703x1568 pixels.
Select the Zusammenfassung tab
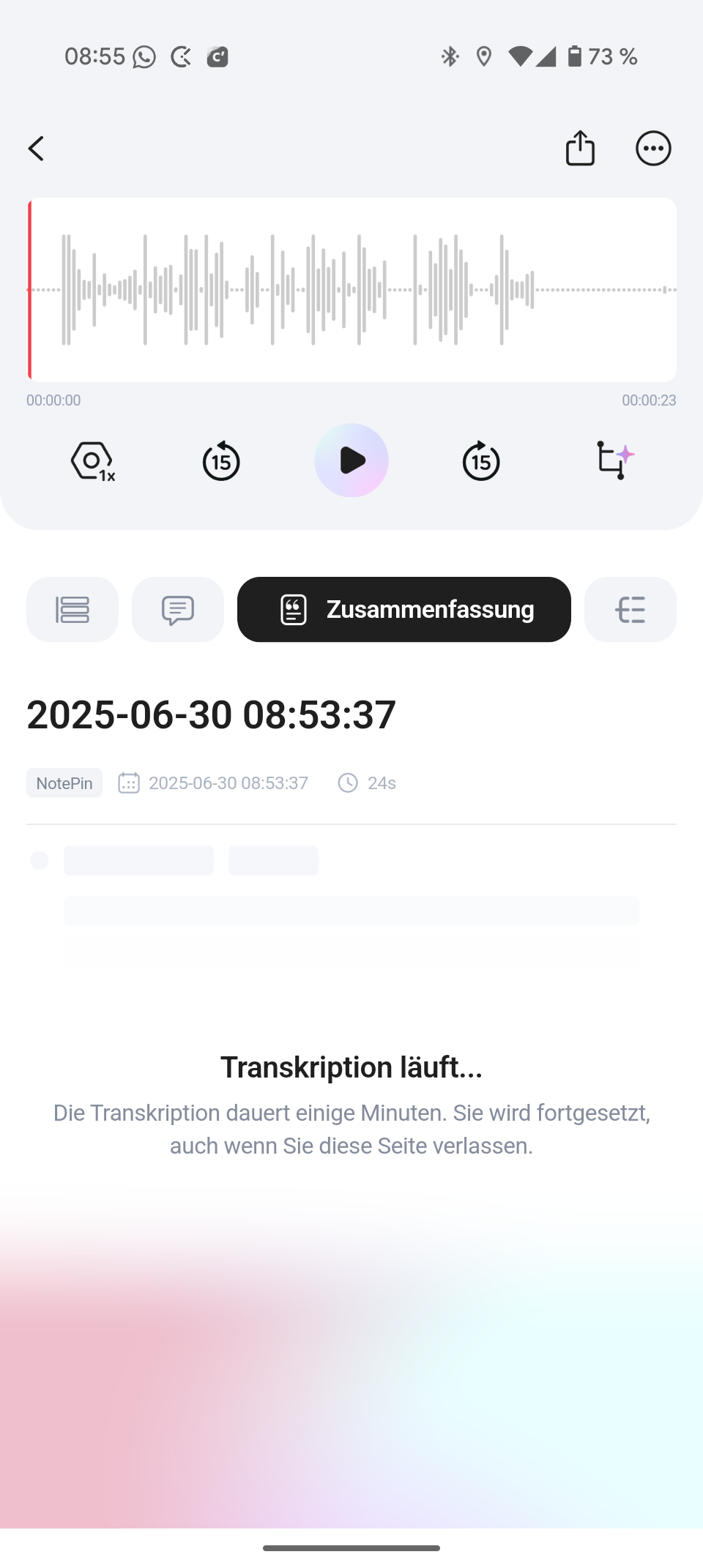404,610
